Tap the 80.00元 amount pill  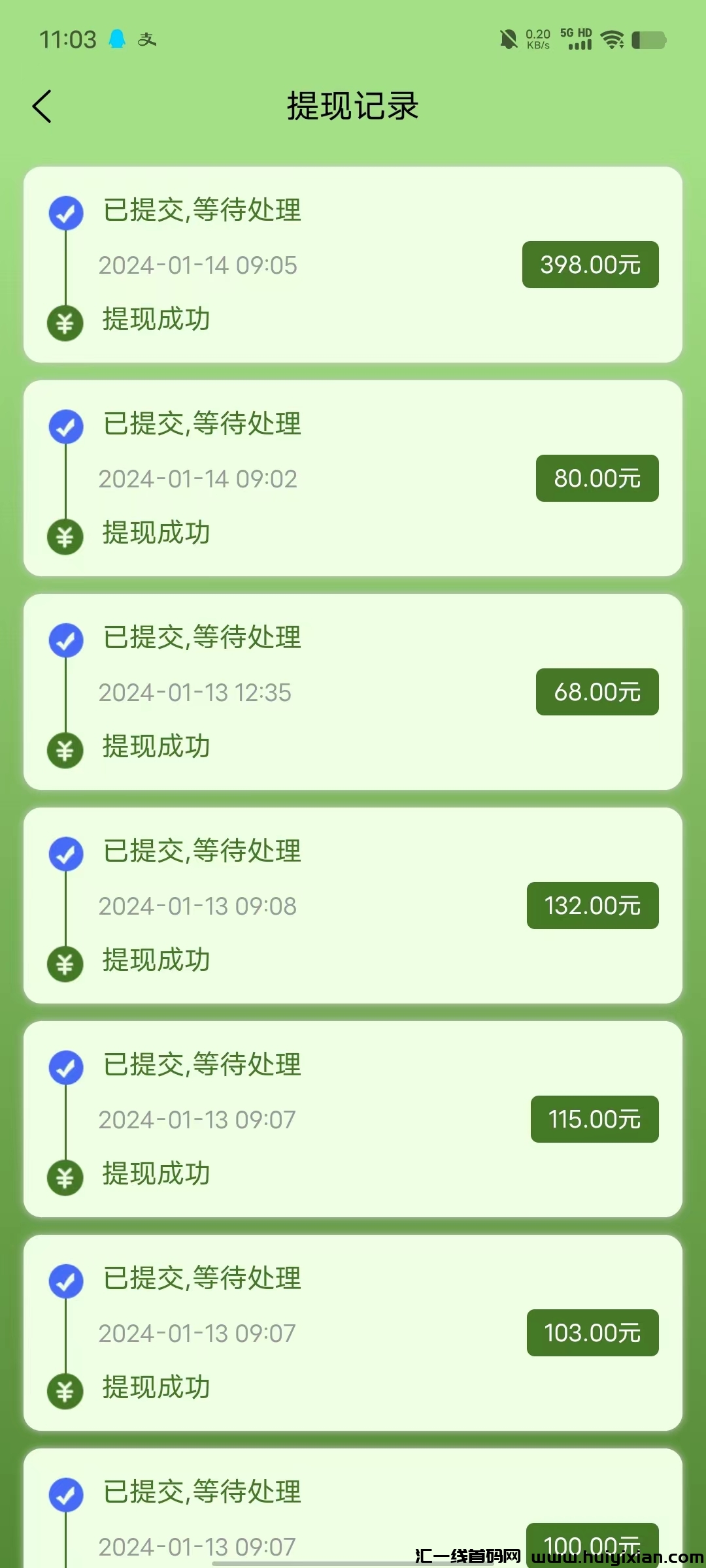pos(596,478)
